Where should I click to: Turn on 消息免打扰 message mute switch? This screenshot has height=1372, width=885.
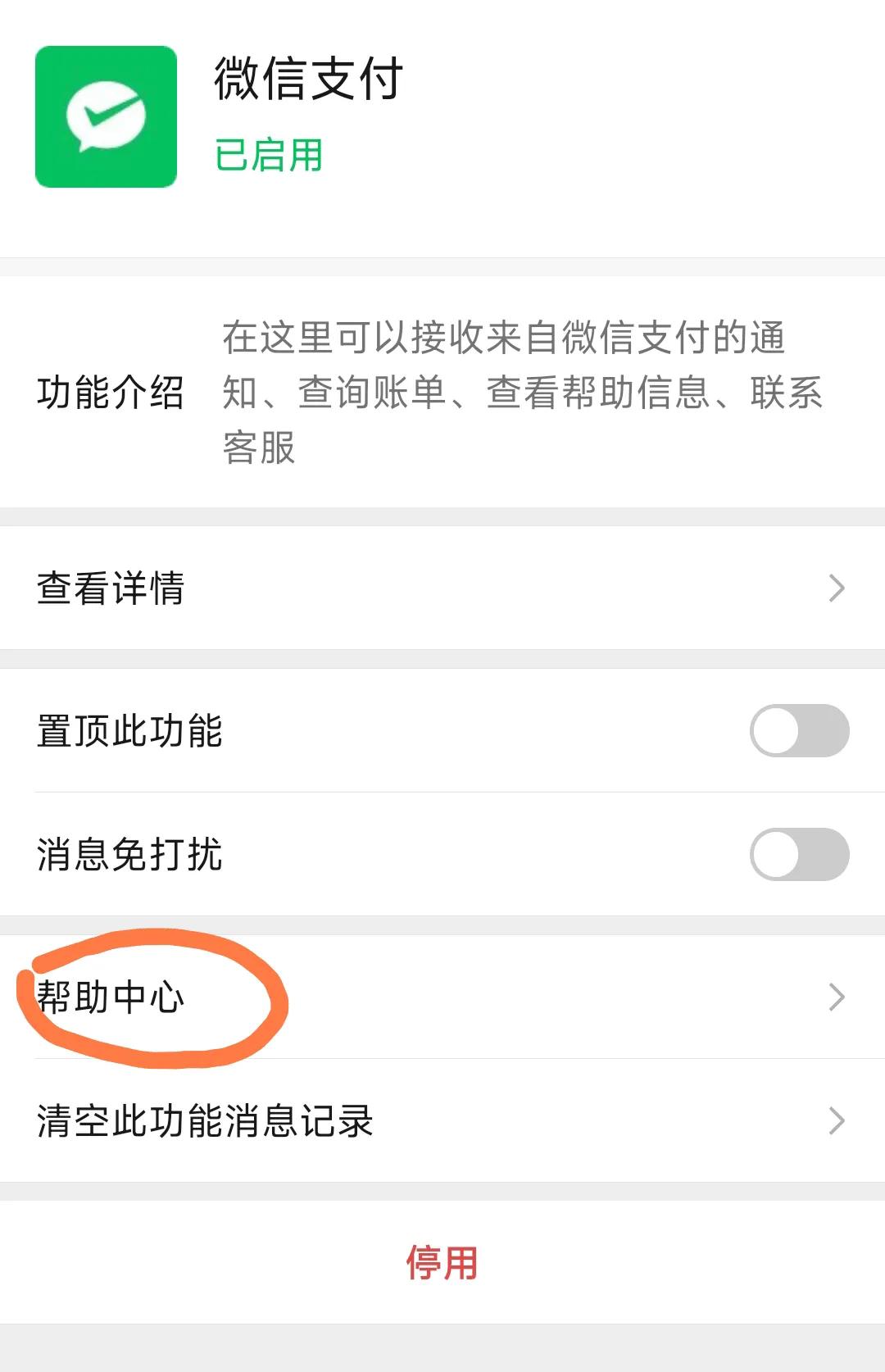point(799,852)
